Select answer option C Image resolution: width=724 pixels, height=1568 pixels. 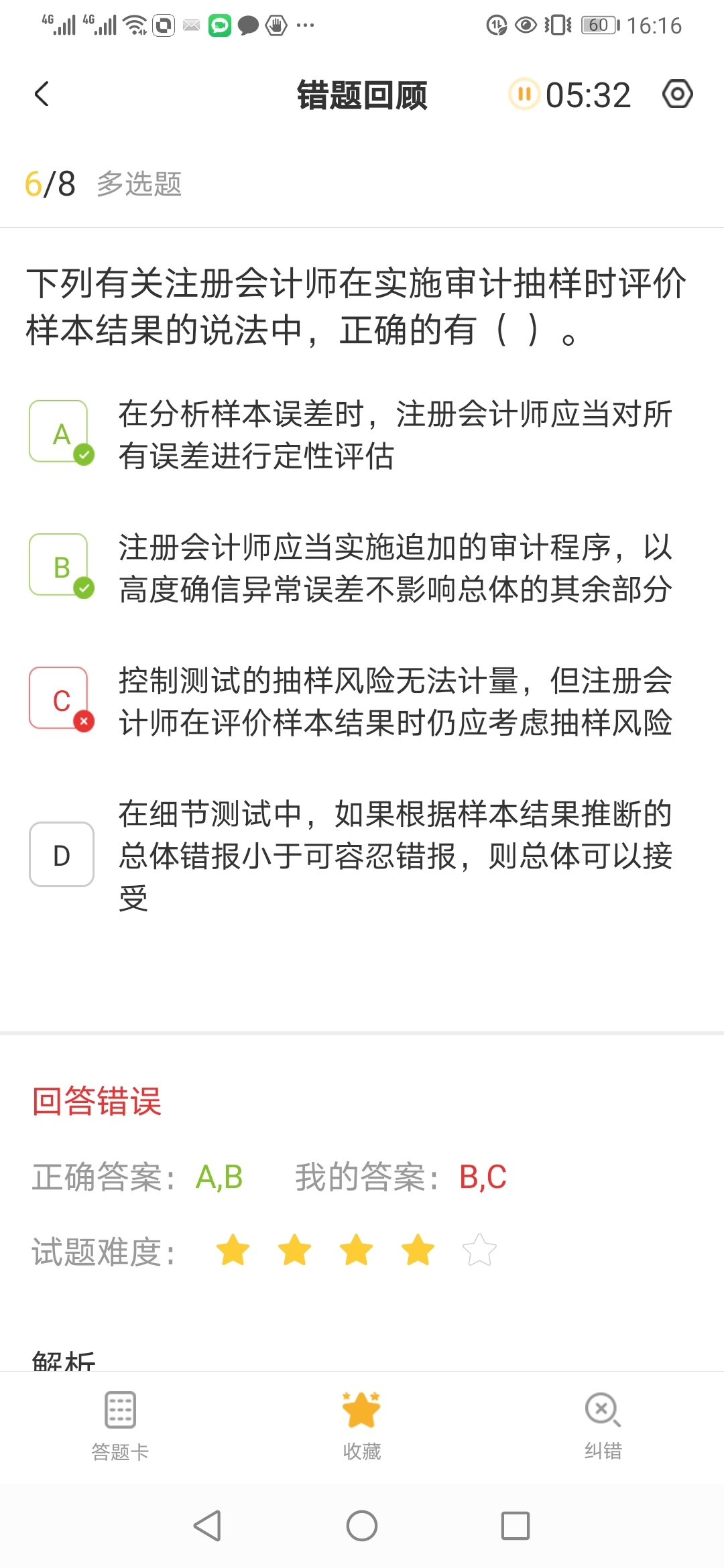pyautogui.click(x=62, y=699)
